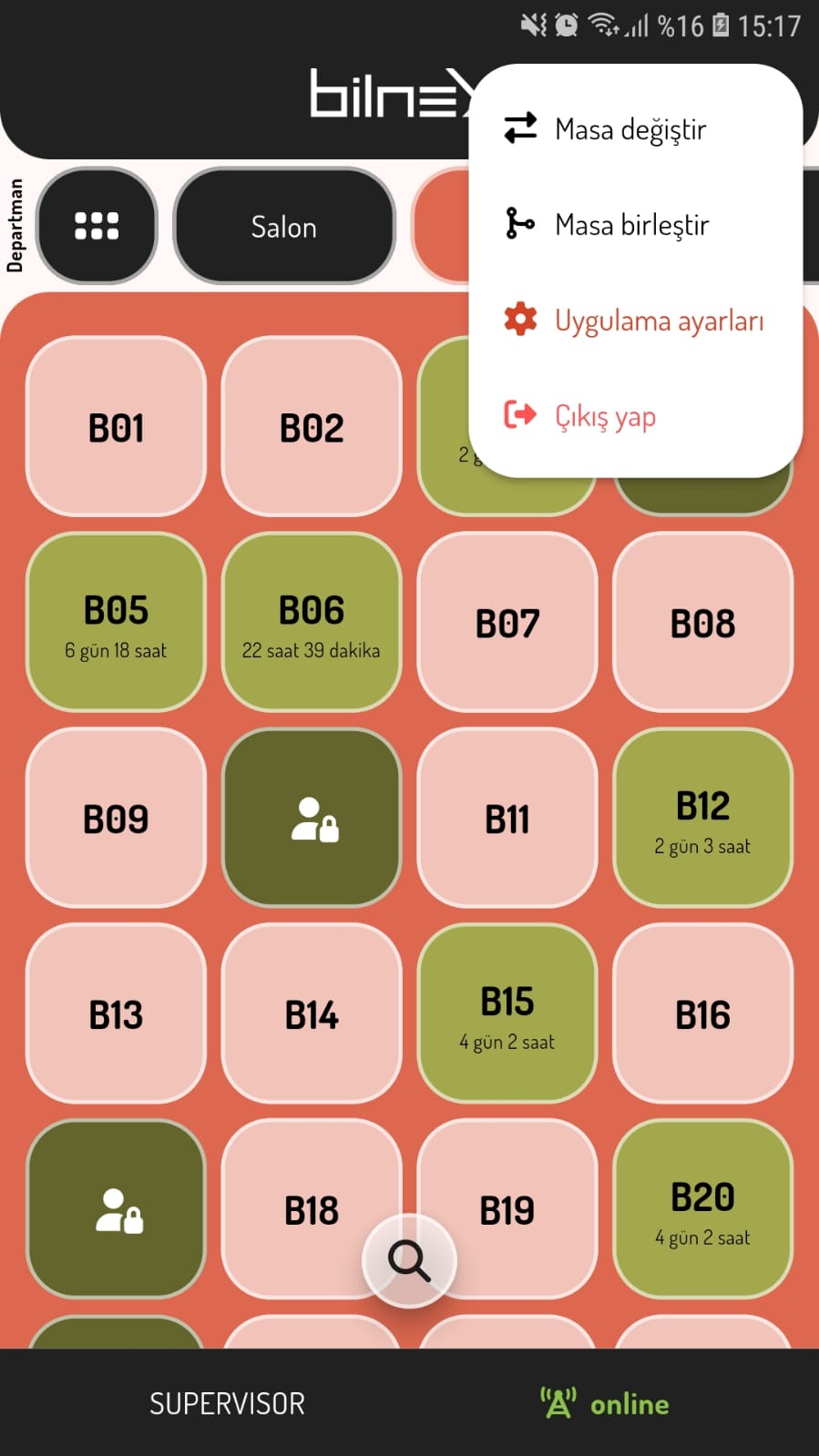Select table B15
Screen dimensions: 819x1456
click(507, 1013)
